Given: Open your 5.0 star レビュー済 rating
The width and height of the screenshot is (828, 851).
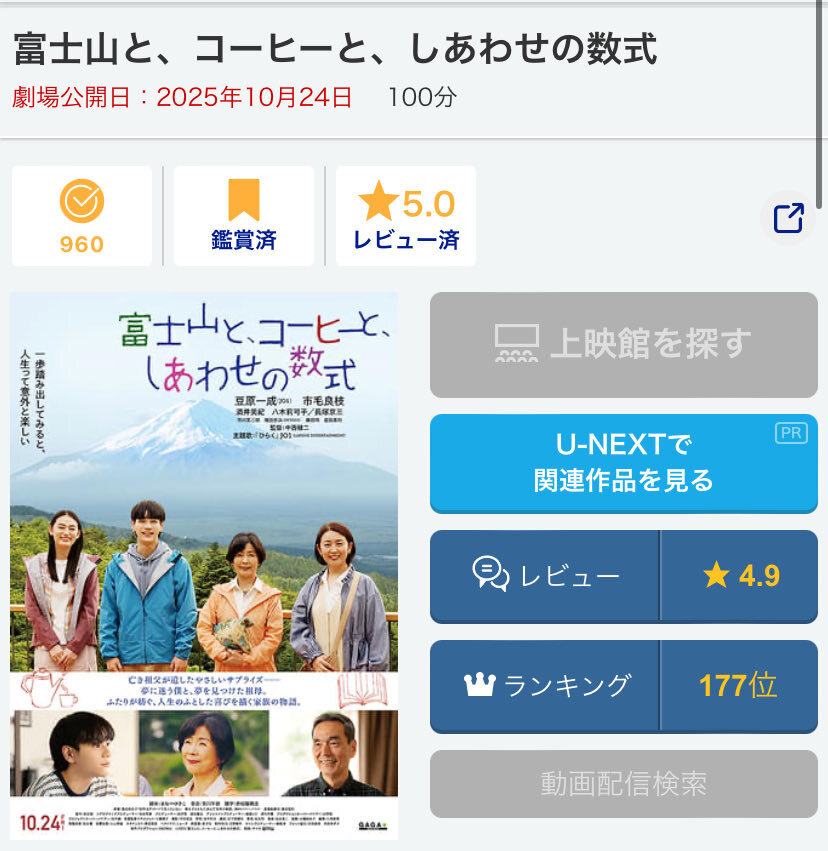Looking at the screenshot, I should point(405,216).
